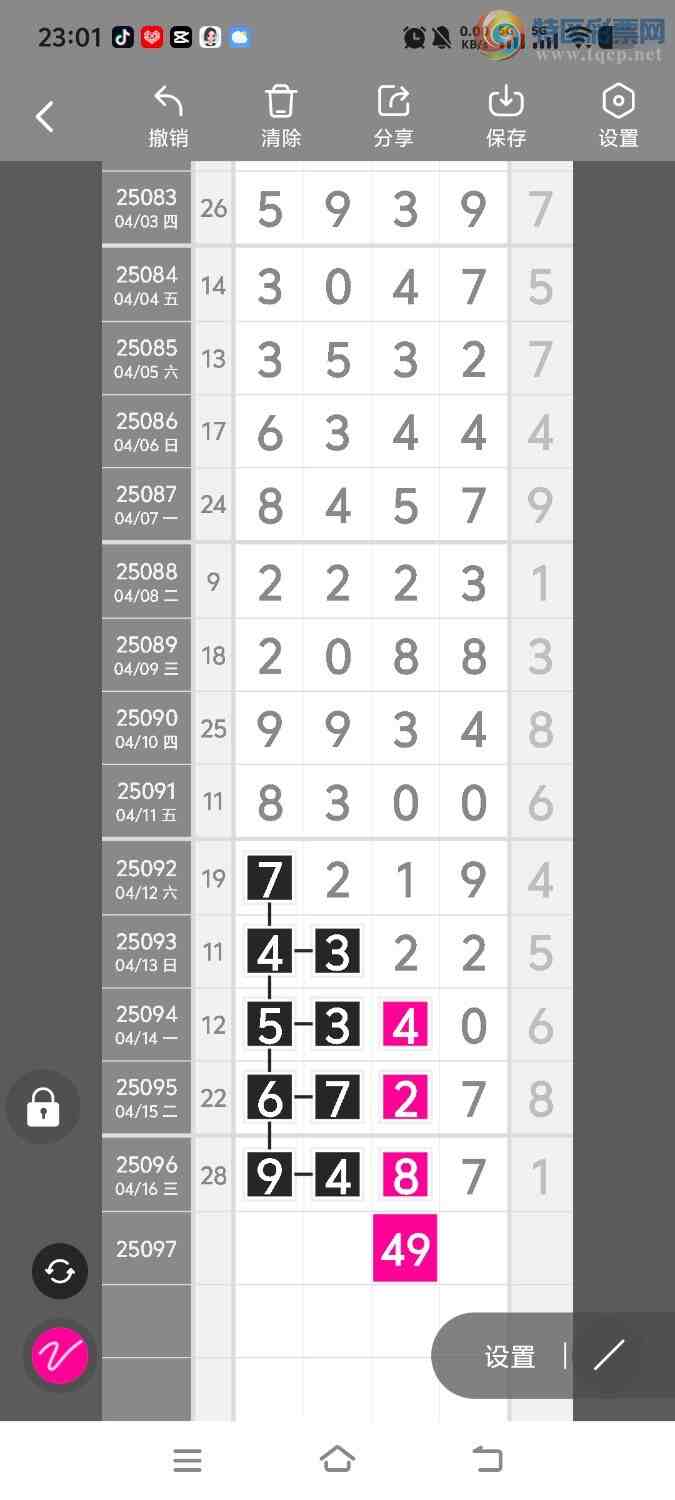Open 设置 in the top toolbar
The width and height of the screenshot is (675, 1500).
point(618,117)
